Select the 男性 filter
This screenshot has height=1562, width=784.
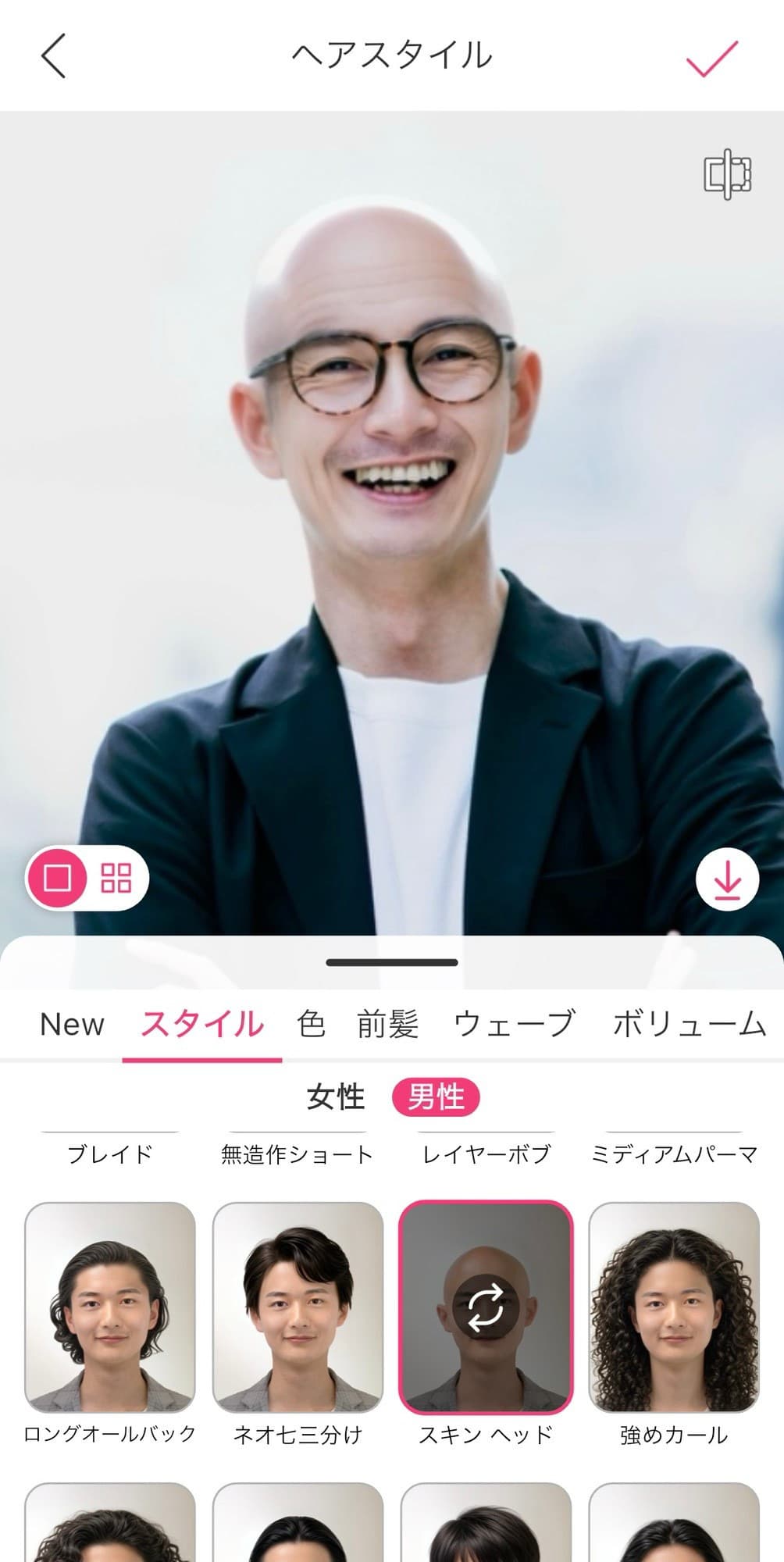click(x=436, y=1097)
